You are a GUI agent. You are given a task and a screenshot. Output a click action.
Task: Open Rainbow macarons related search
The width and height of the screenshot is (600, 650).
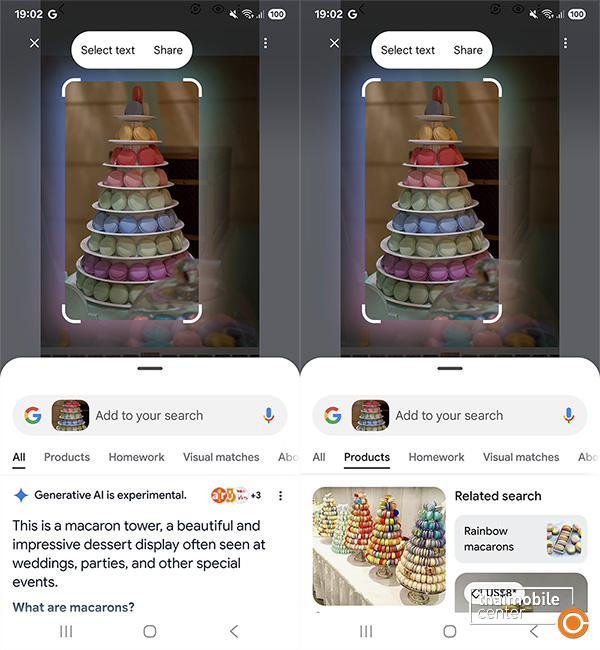click(520, 539)
